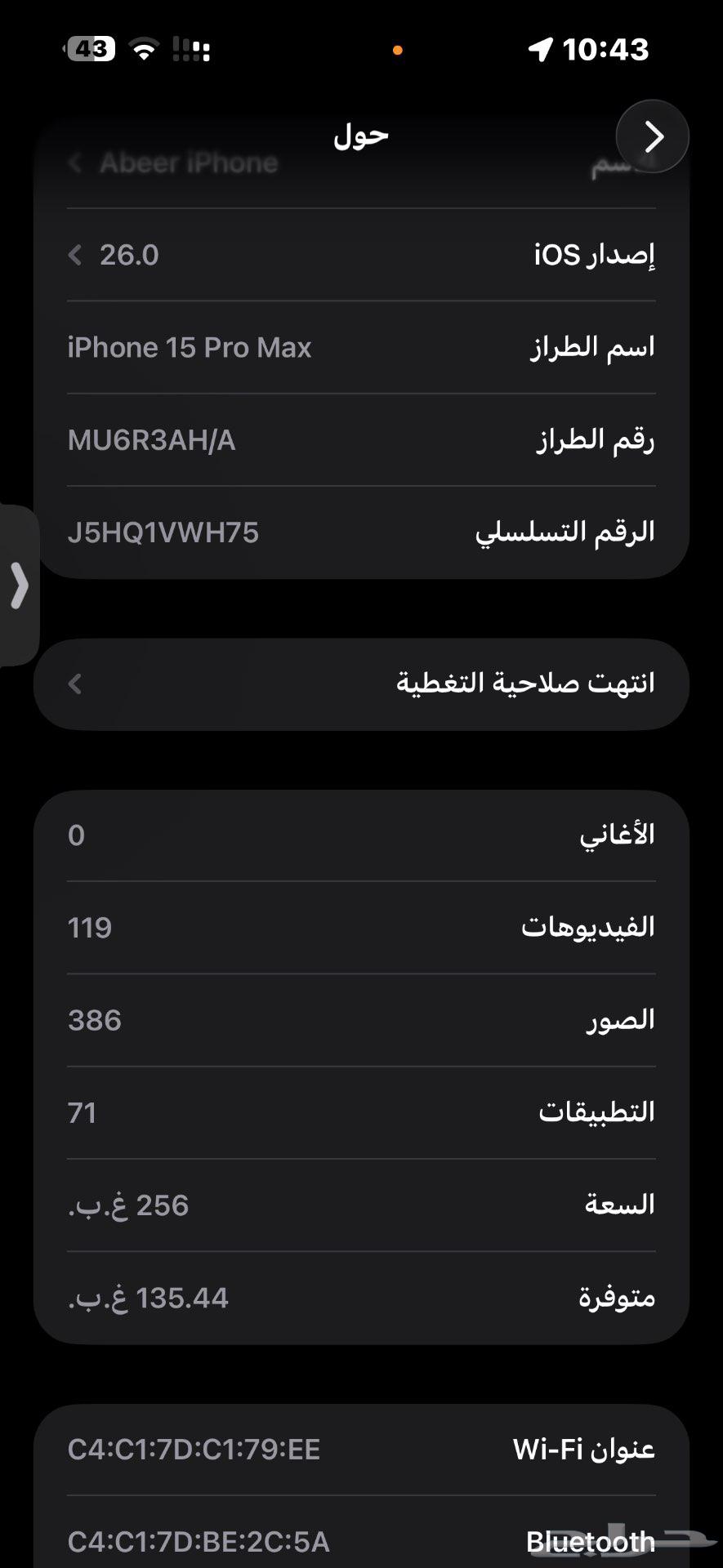Tap the Bluetooth address row
Screen dimensions: 723x1568
pyautogui.click(x=359, y=1540)
